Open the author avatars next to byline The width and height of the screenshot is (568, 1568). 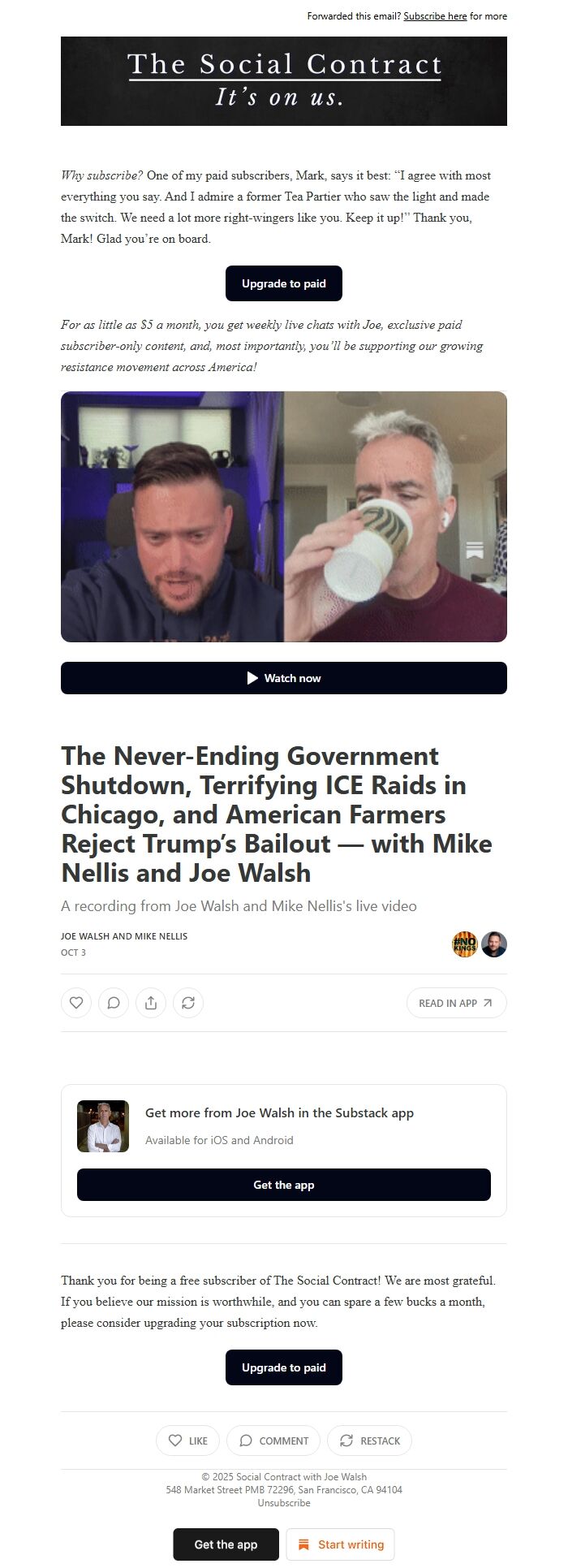480,944
